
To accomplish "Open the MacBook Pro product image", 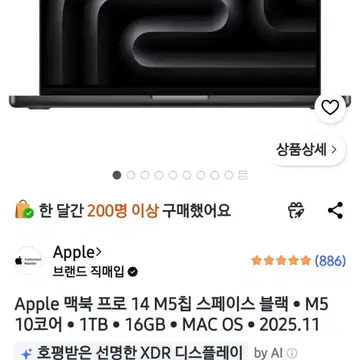I will click(180, 55).
